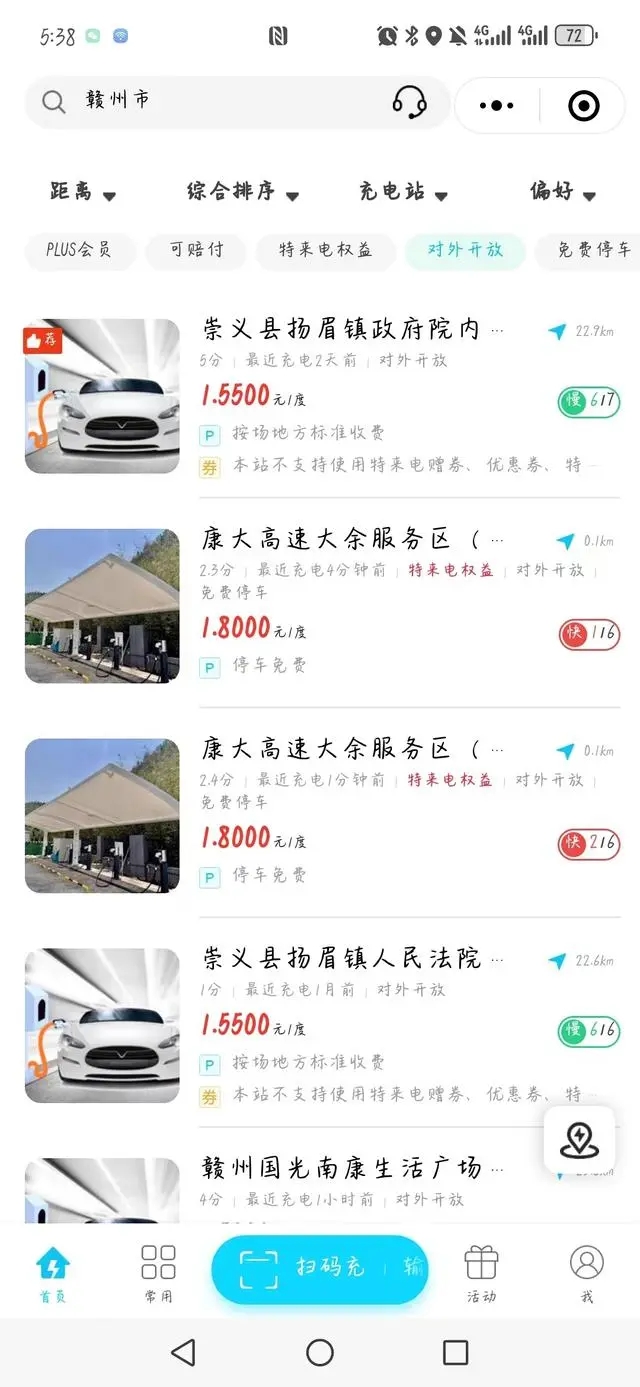This screenshot has width=640, height=1387.
Task: Tap the customer service headset icon
Action: pyautogui.click(x=409, y=102)
